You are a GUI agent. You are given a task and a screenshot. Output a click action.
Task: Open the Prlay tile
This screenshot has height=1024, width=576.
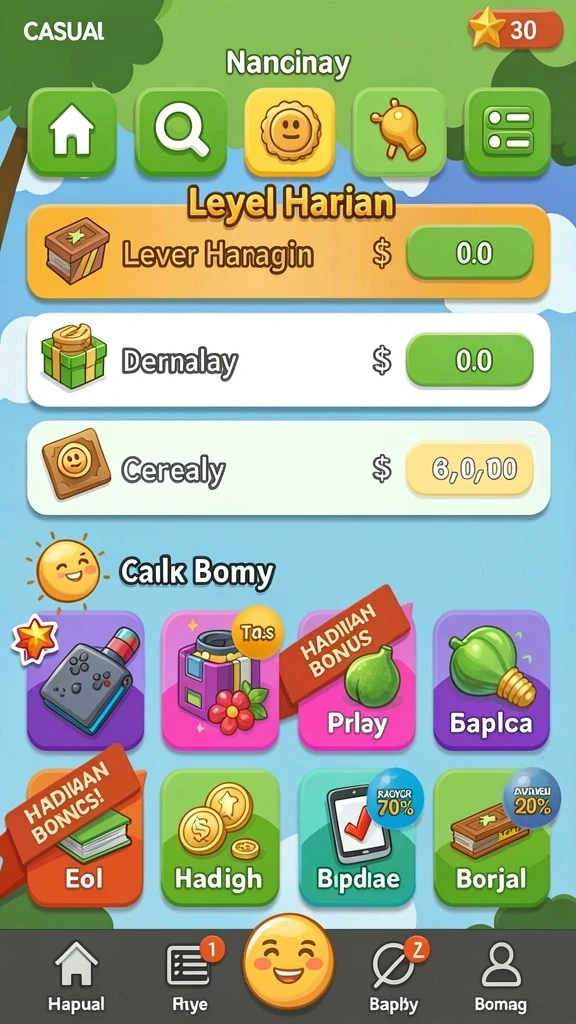(x=357, y=680)
